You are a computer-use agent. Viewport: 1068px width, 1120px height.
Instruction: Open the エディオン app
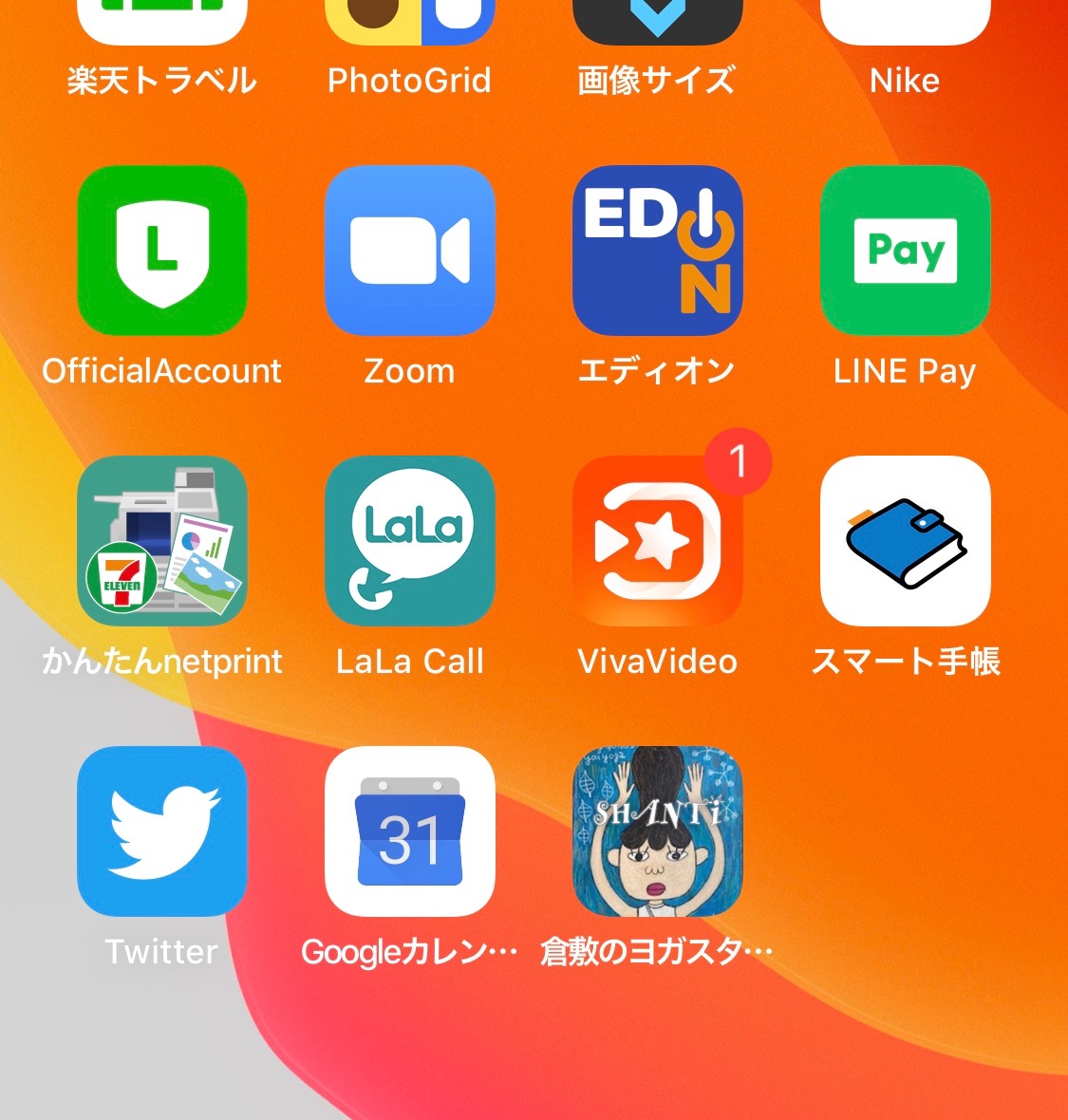click(657, 251)
